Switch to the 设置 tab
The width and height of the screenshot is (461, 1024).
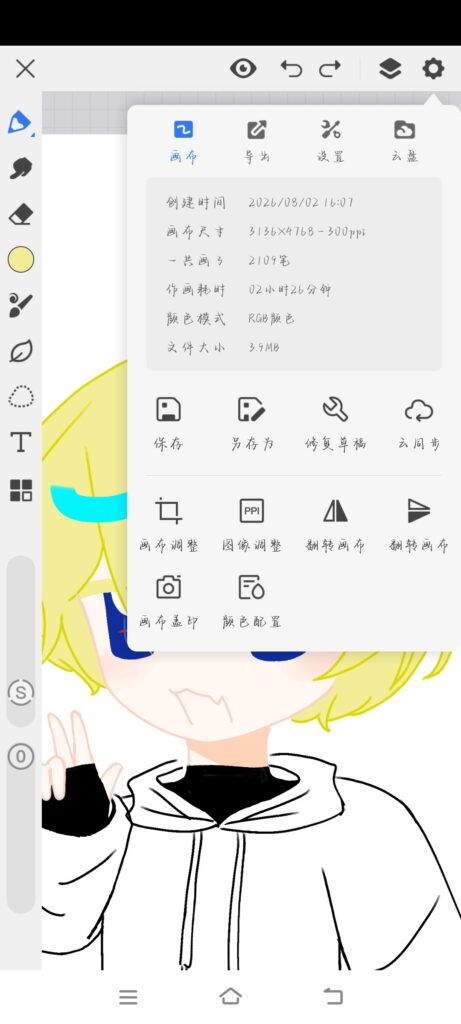coord(330,140)
